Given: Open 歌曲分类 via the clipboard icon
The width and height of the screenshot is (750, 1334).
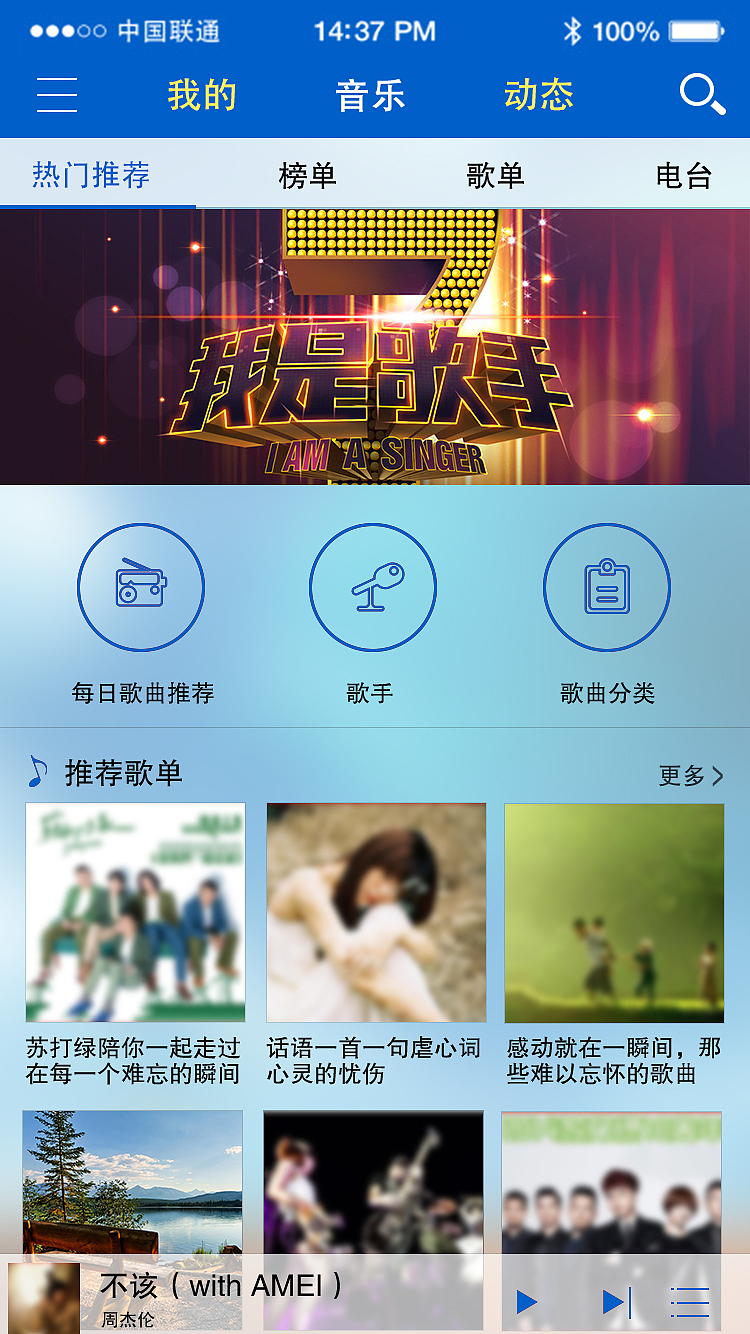Looking at the screenshot, I should (606, 588).
